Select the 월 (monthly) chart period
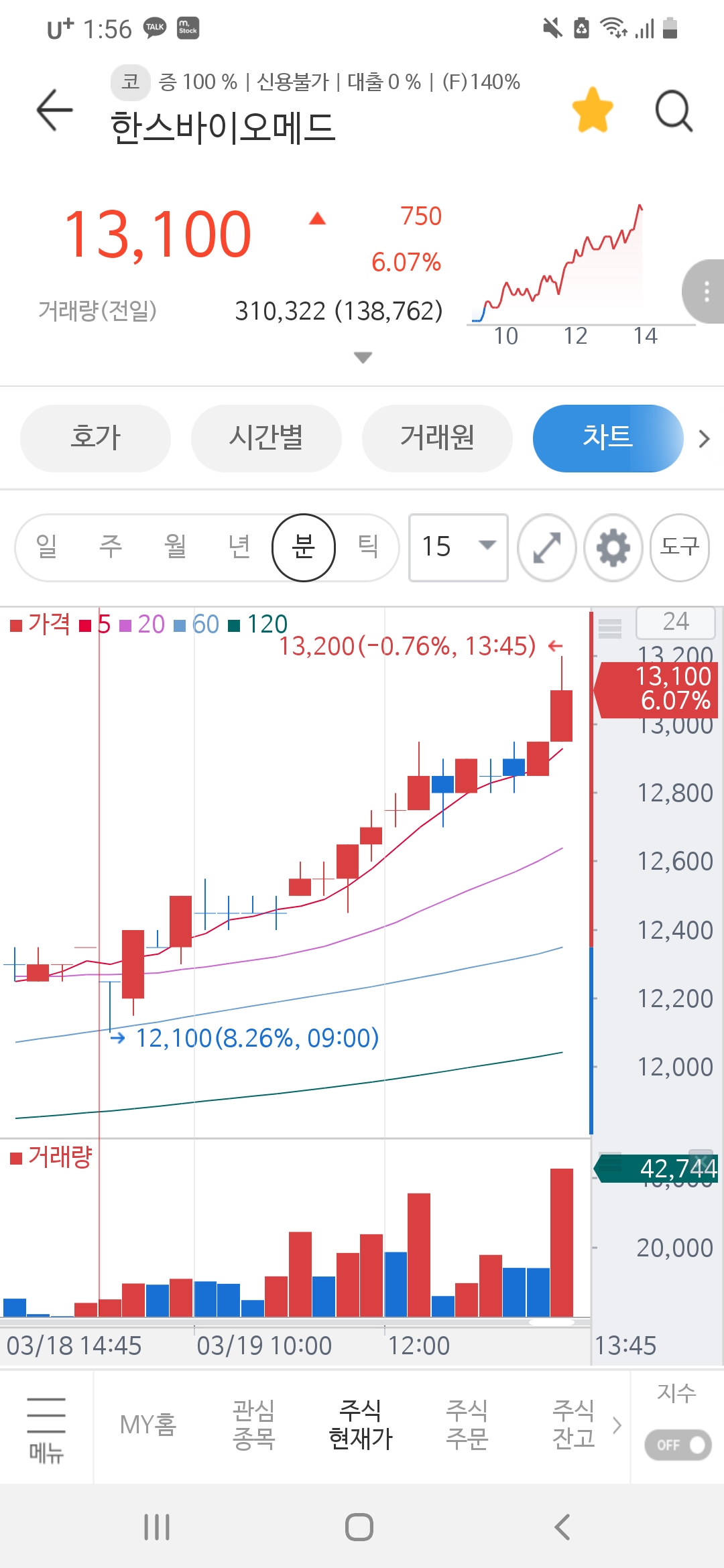This screenshot has width=724, height=1568. pyautogui.click(x=175, y=547)
